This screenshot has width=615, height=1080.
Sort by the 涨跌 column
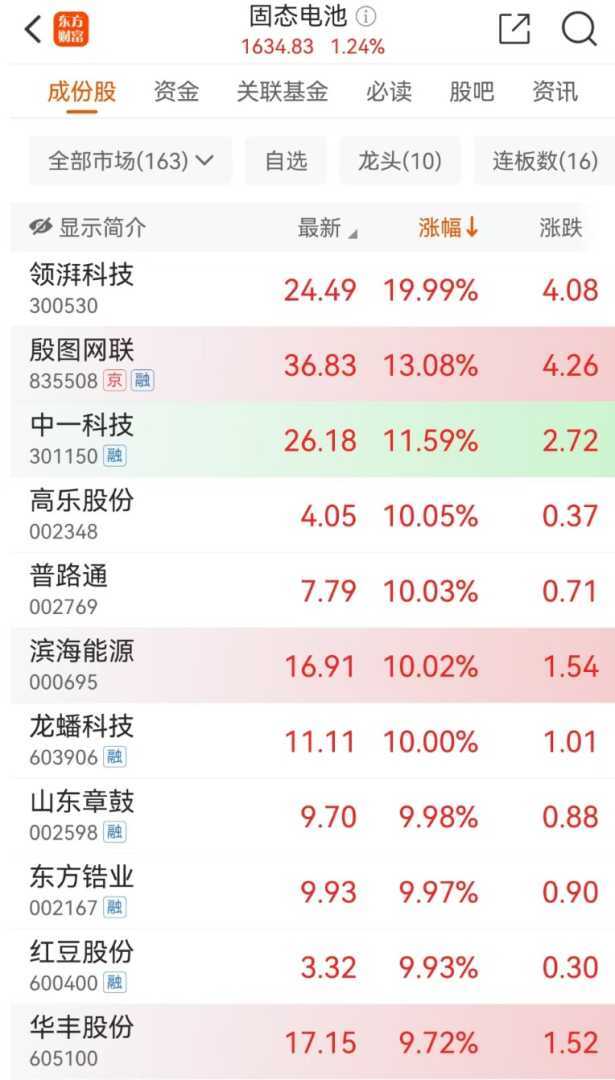560,228
